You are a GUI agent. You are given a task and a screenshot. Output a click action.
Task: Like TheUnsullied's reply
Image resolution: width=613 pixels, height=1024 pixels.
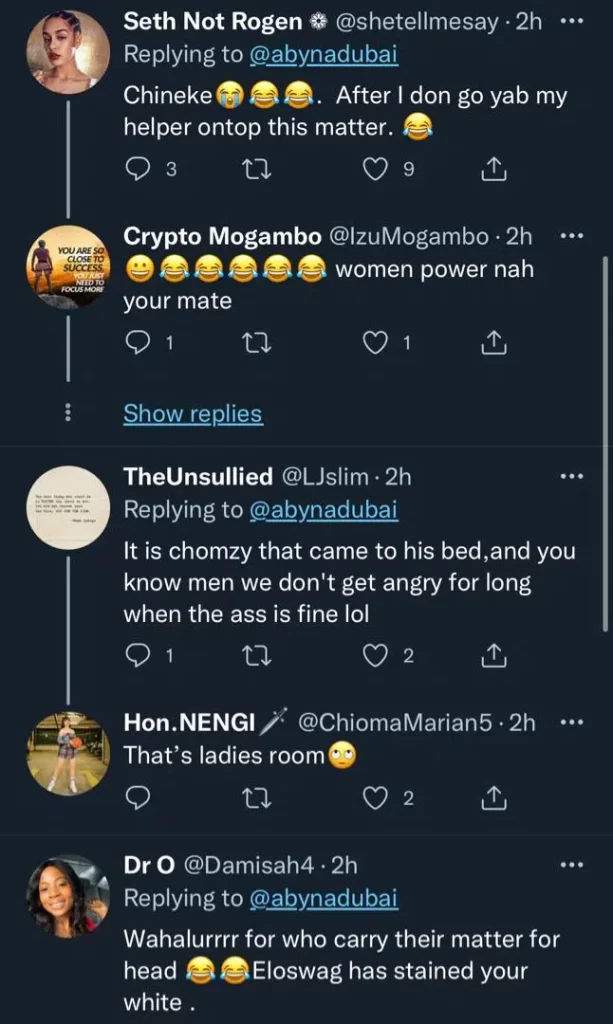coord(374,656)
